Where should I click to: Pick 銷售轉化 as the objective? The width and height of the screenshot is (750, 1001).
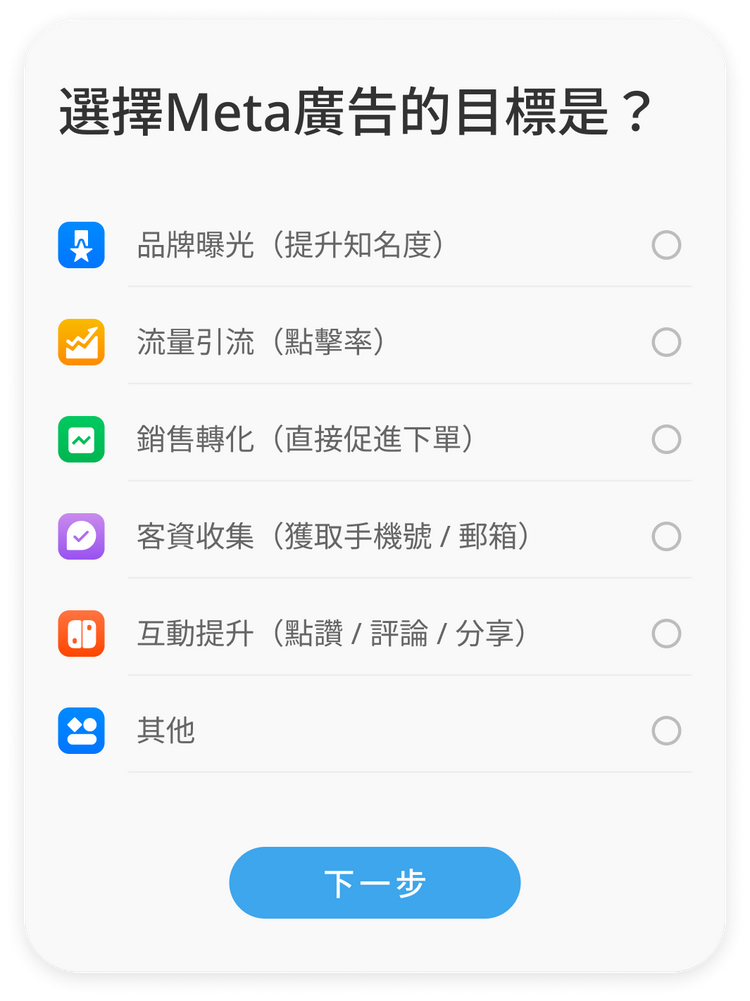pos(666,439)
